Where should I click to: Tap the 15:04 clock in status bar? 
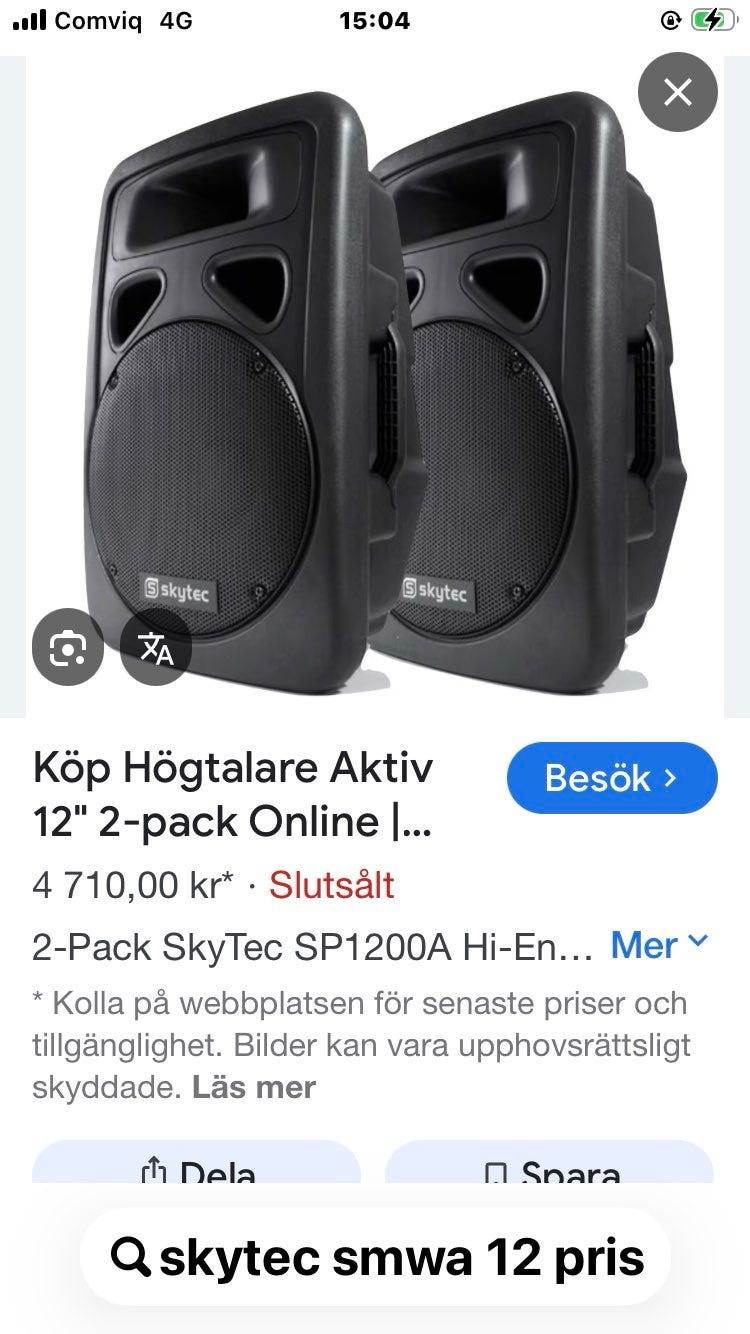[375, 20]
